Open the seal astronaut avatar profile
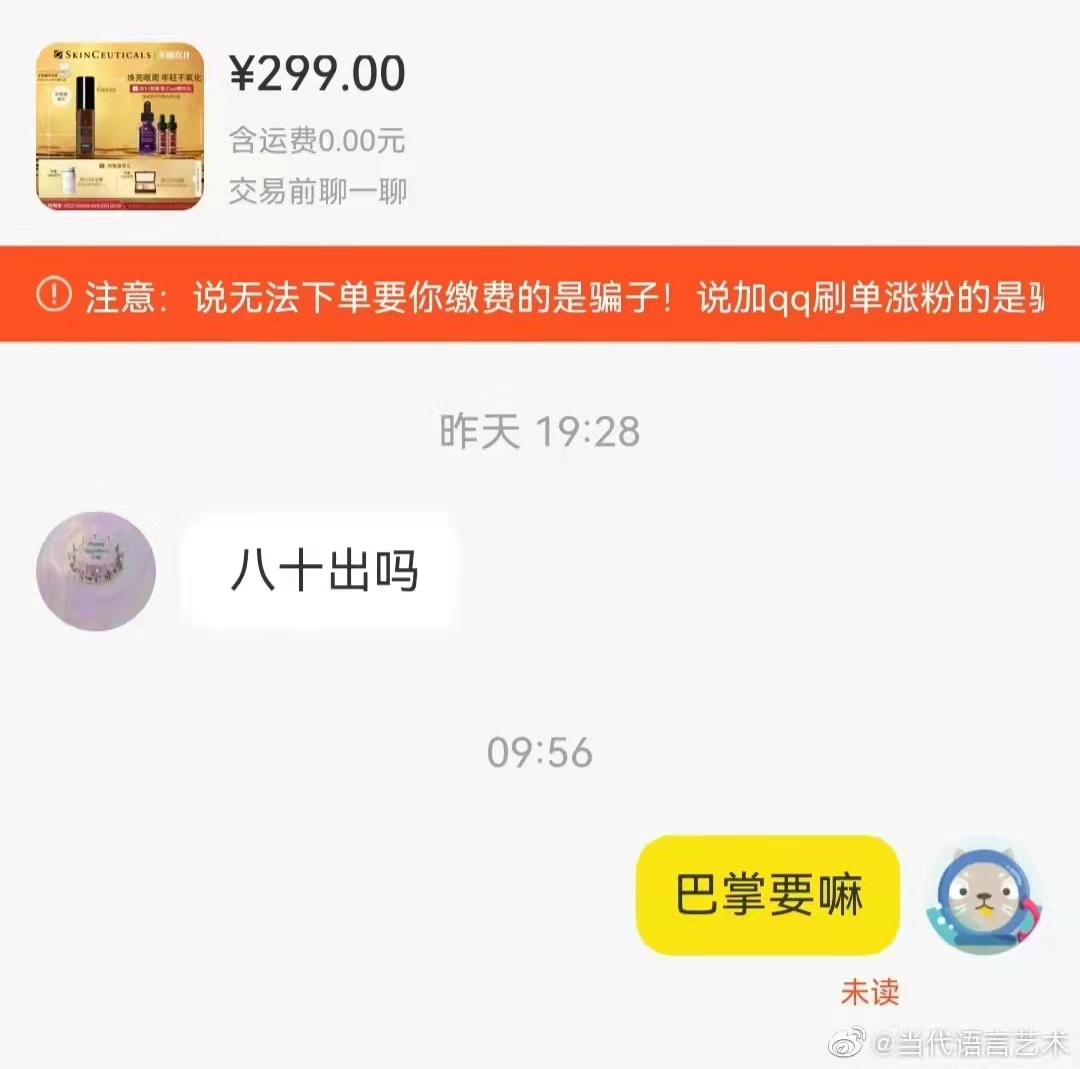Screen dimensions: 1080x1069 [984, 896]
